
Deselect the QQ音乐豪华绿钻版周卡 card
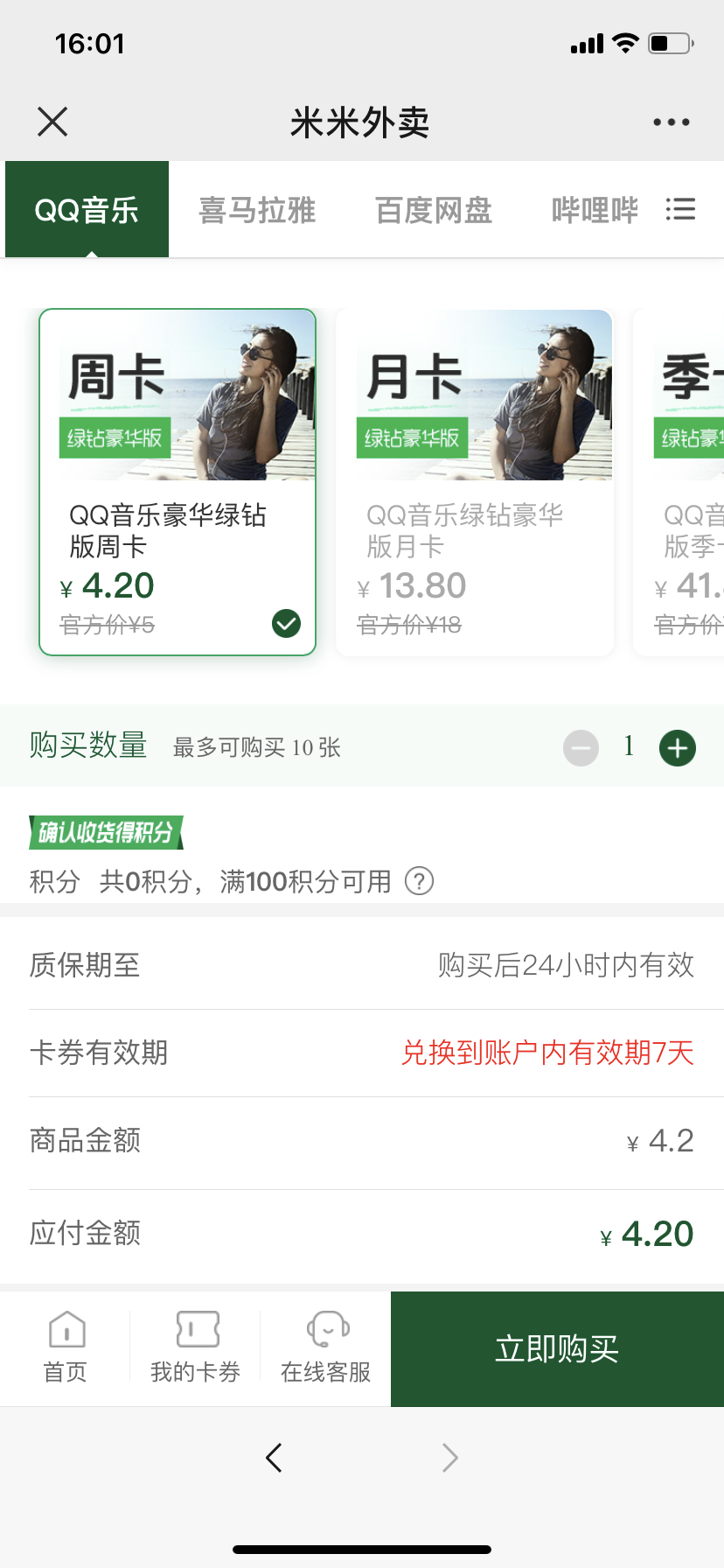pos(177,481)
